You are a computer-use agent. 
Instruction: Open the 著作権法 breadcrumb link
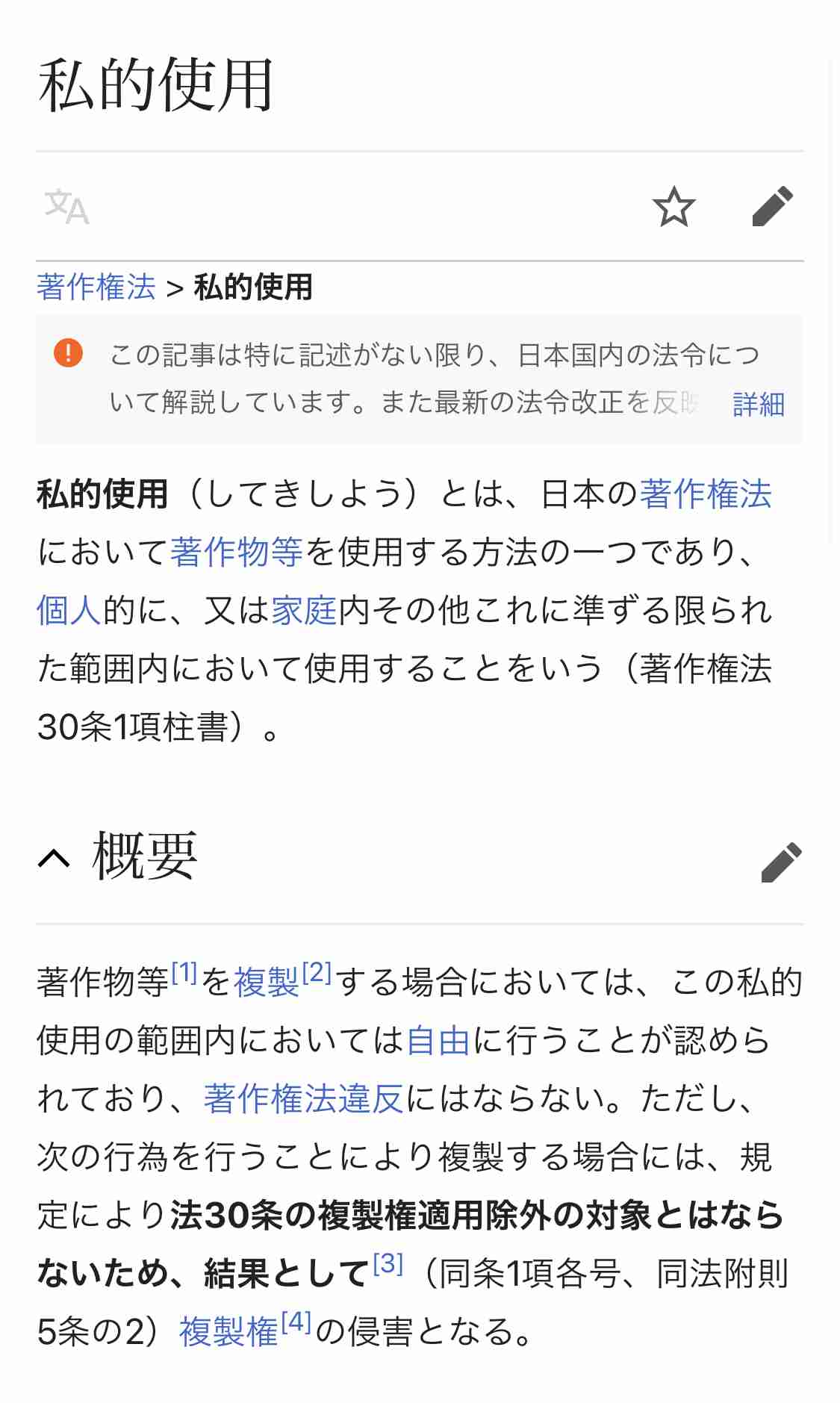click(x=96, y=287)
